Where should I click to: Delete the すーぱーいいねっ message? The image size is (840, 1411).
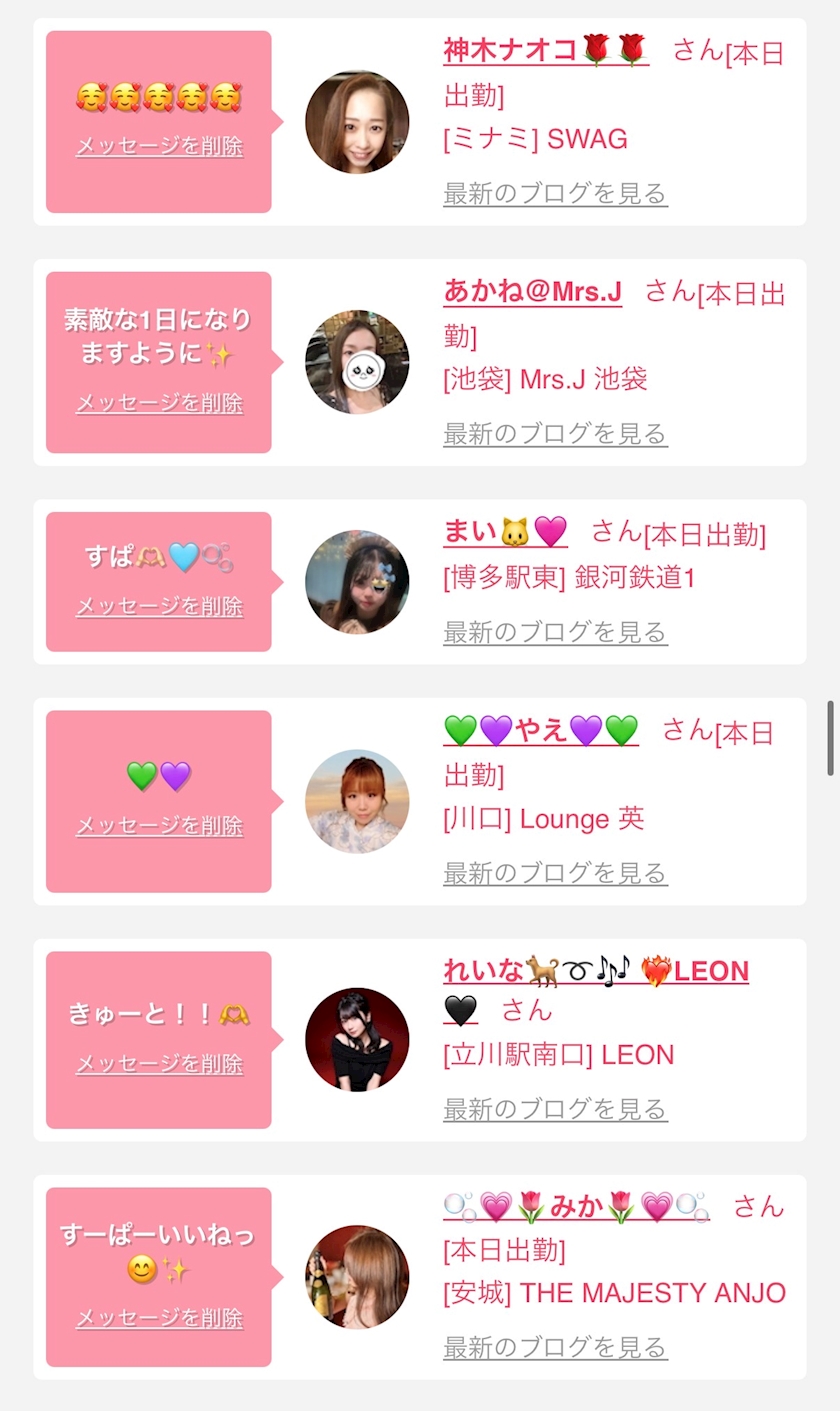[159, 1318]
